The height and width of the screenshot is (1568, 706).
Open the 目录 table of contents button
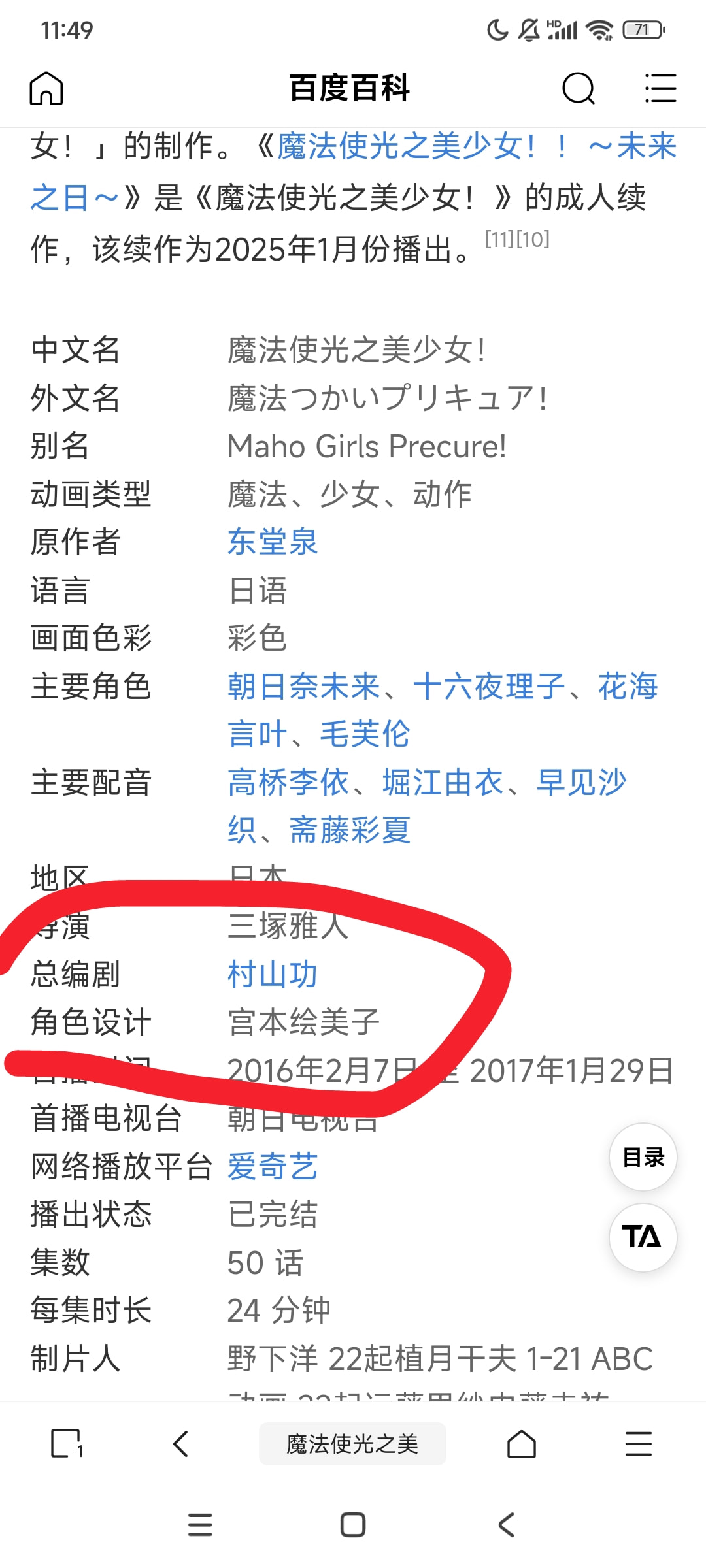click(x=643, y=1157)
